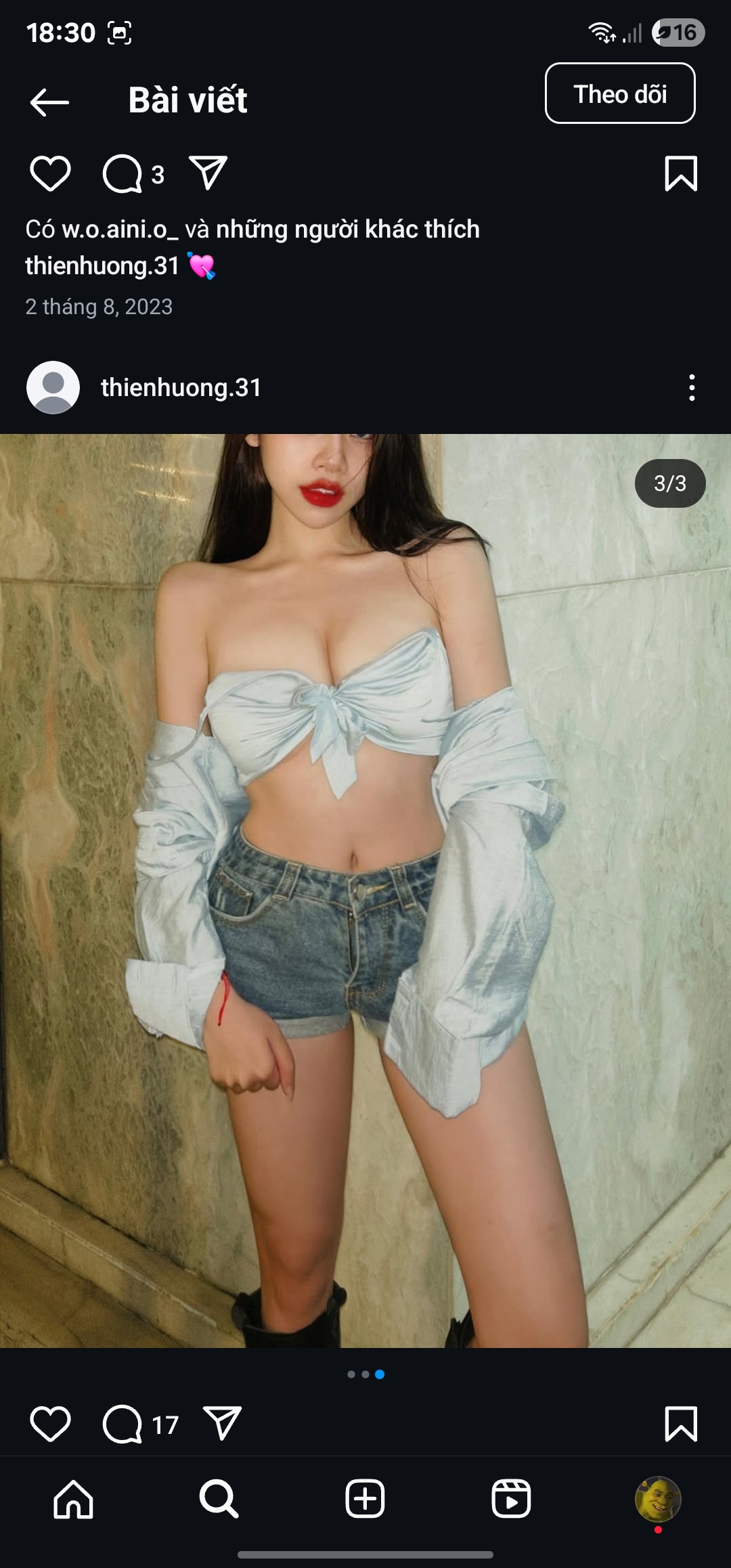
Task: Open the w.o.aini.o_ profile from likes
Action: pos(120,230)
